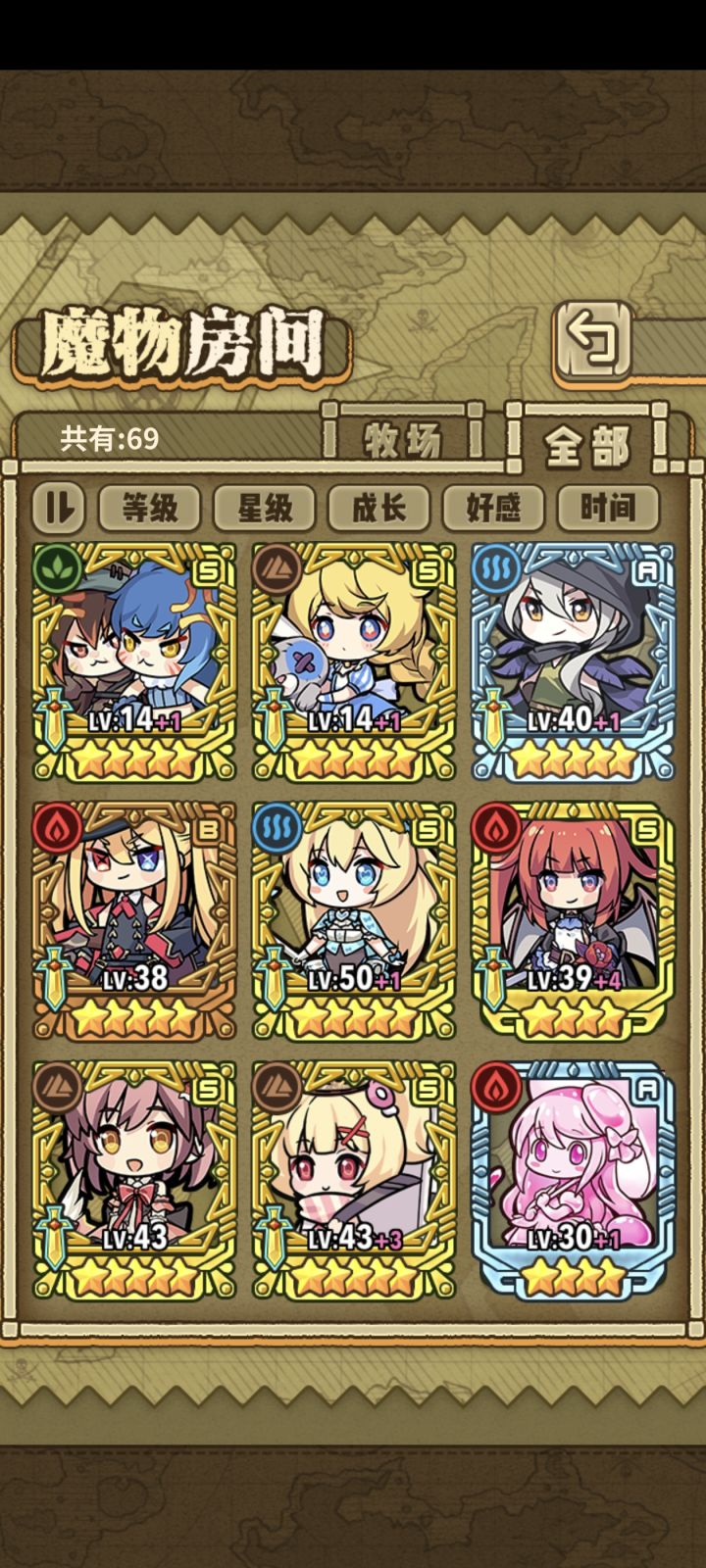Screen dimensions: 706x1568
Task: Open the red-haired winged monster LV:39
Action: (574, 920)
